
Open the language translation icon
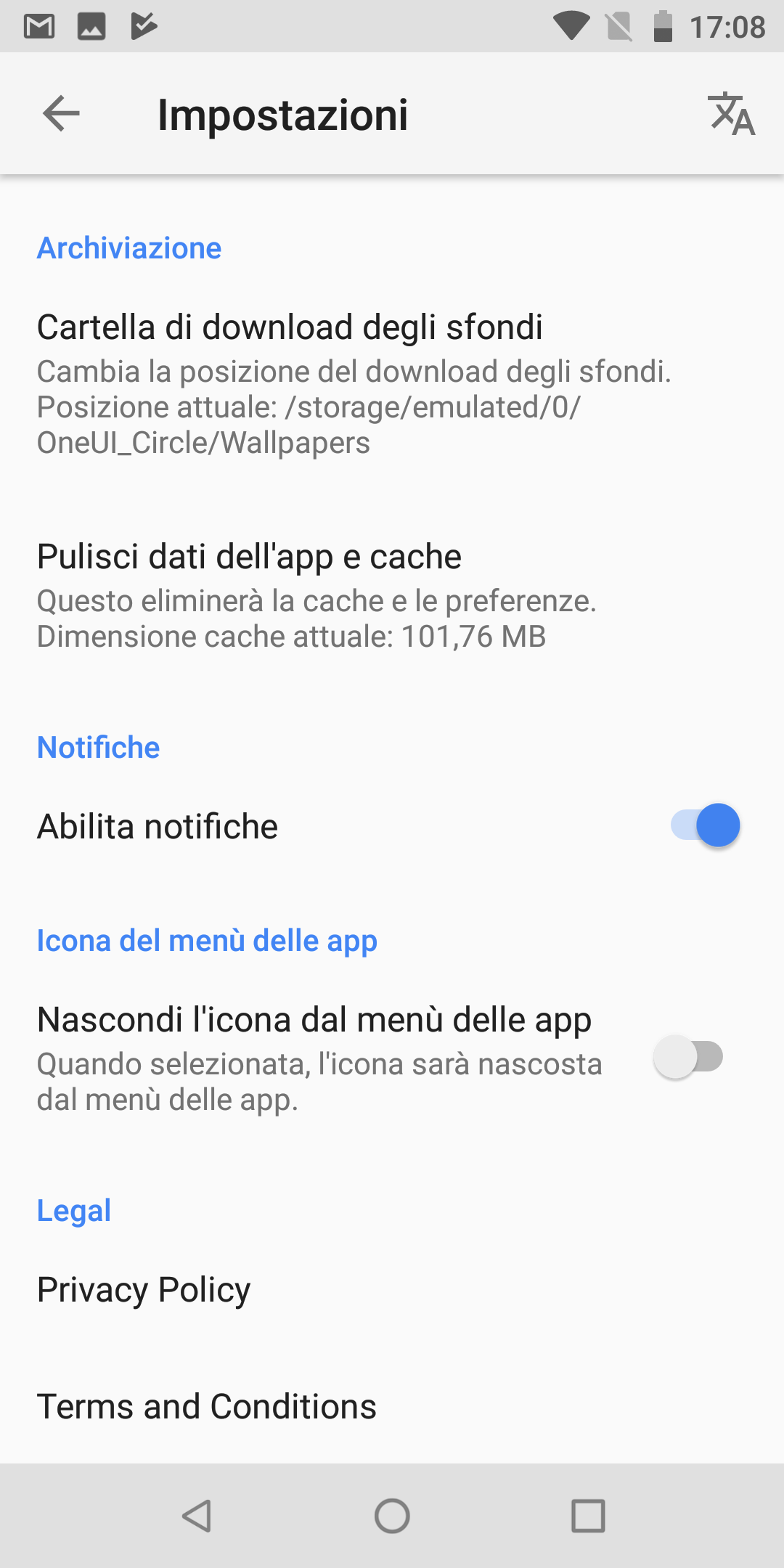pos(731,114)
